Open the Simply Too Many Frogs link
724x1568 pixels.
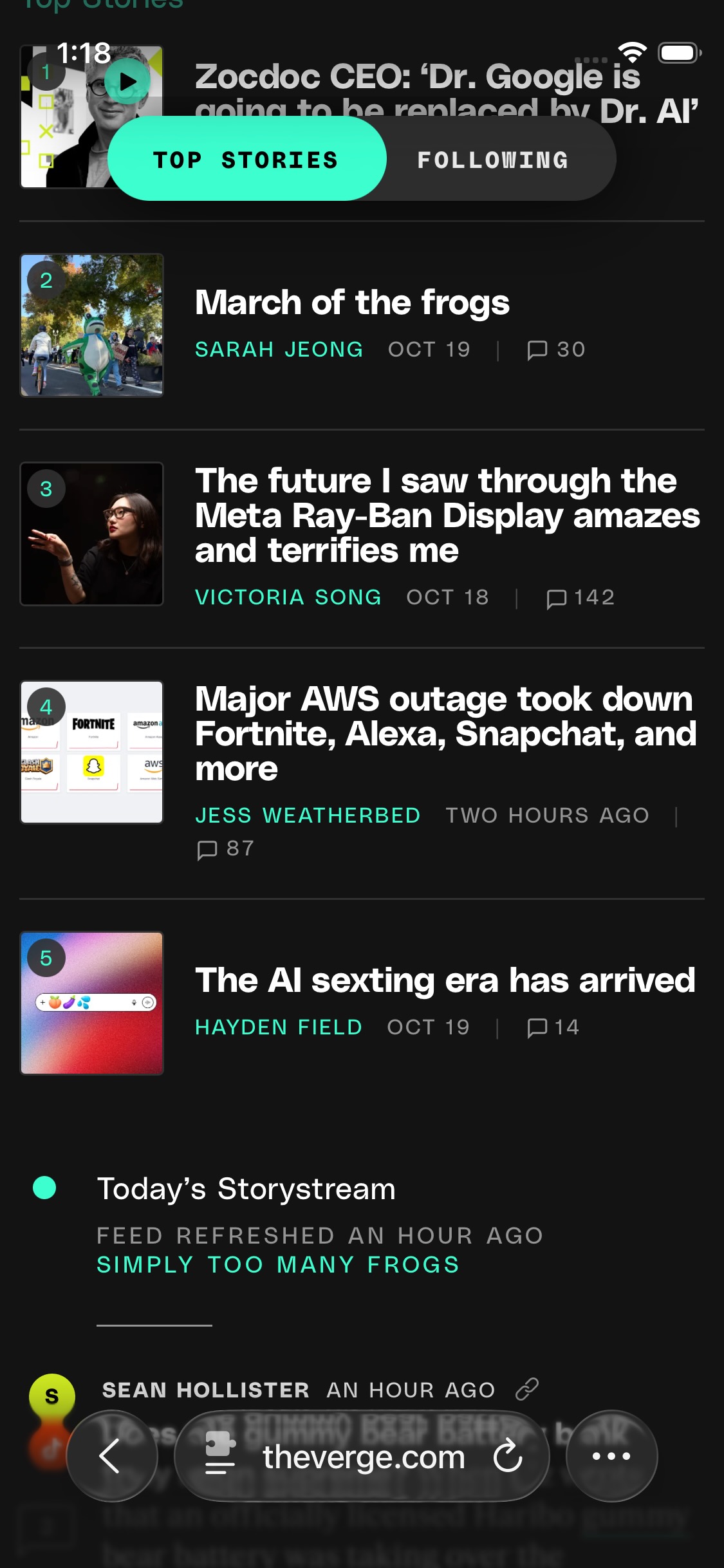coord(278,1265)
